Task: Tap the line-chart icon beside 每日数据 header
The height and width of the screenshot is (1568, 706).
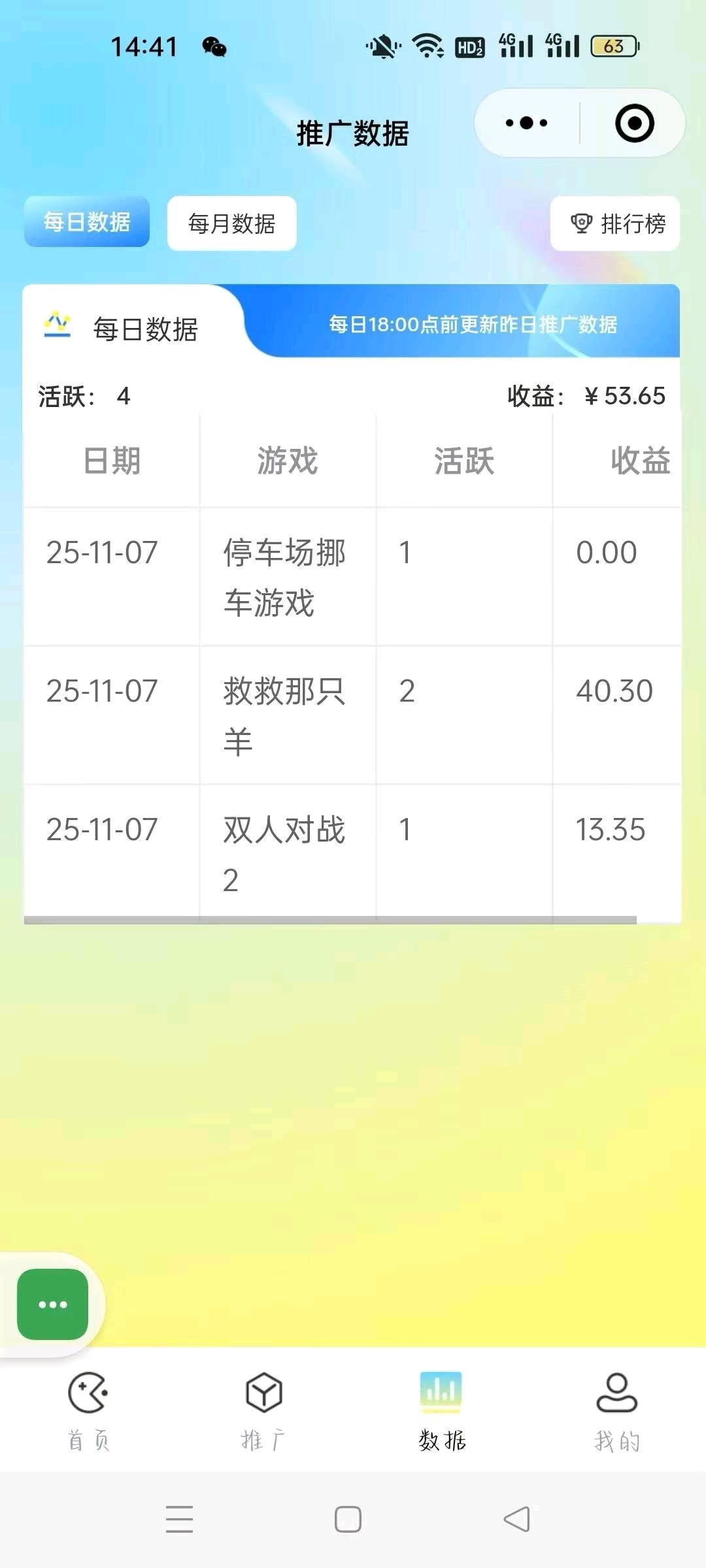Action: [56, 325]
